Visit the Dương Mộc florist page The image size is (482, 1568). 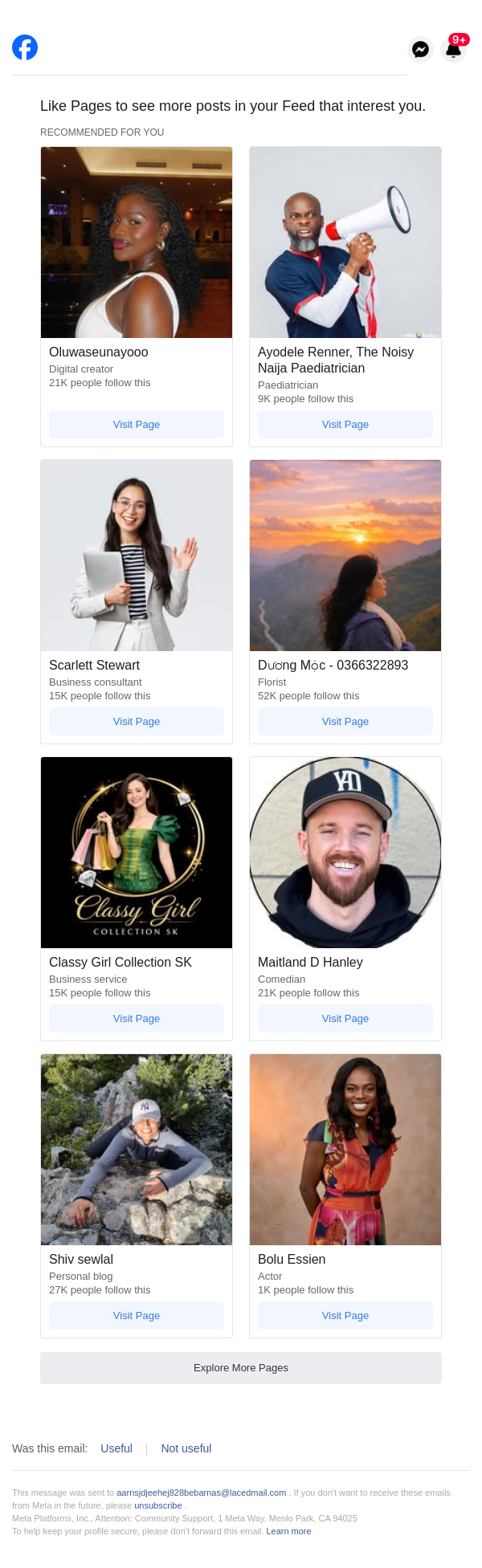(x=345, y=721)
